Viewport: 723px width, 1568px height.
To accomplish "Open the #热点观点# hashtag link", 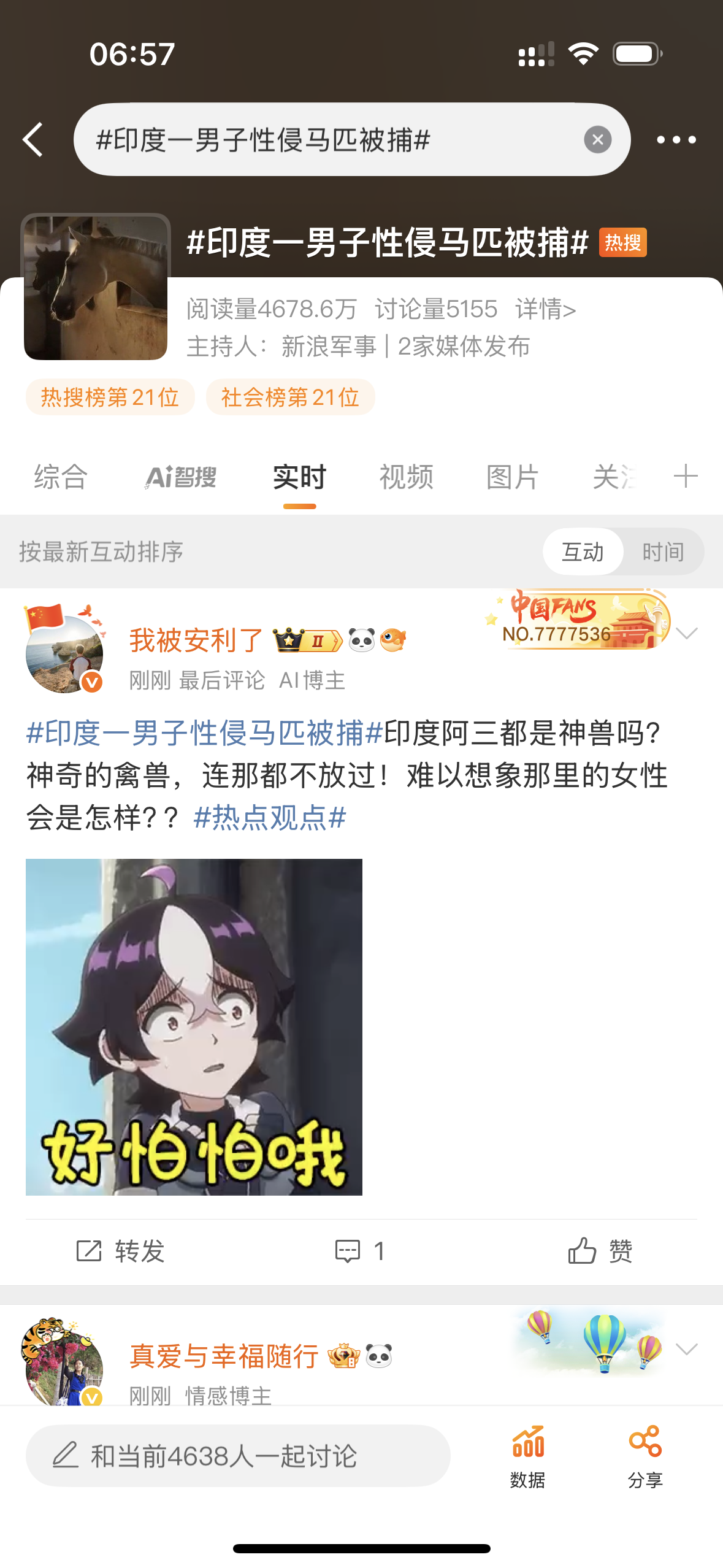I will [270, 818].
